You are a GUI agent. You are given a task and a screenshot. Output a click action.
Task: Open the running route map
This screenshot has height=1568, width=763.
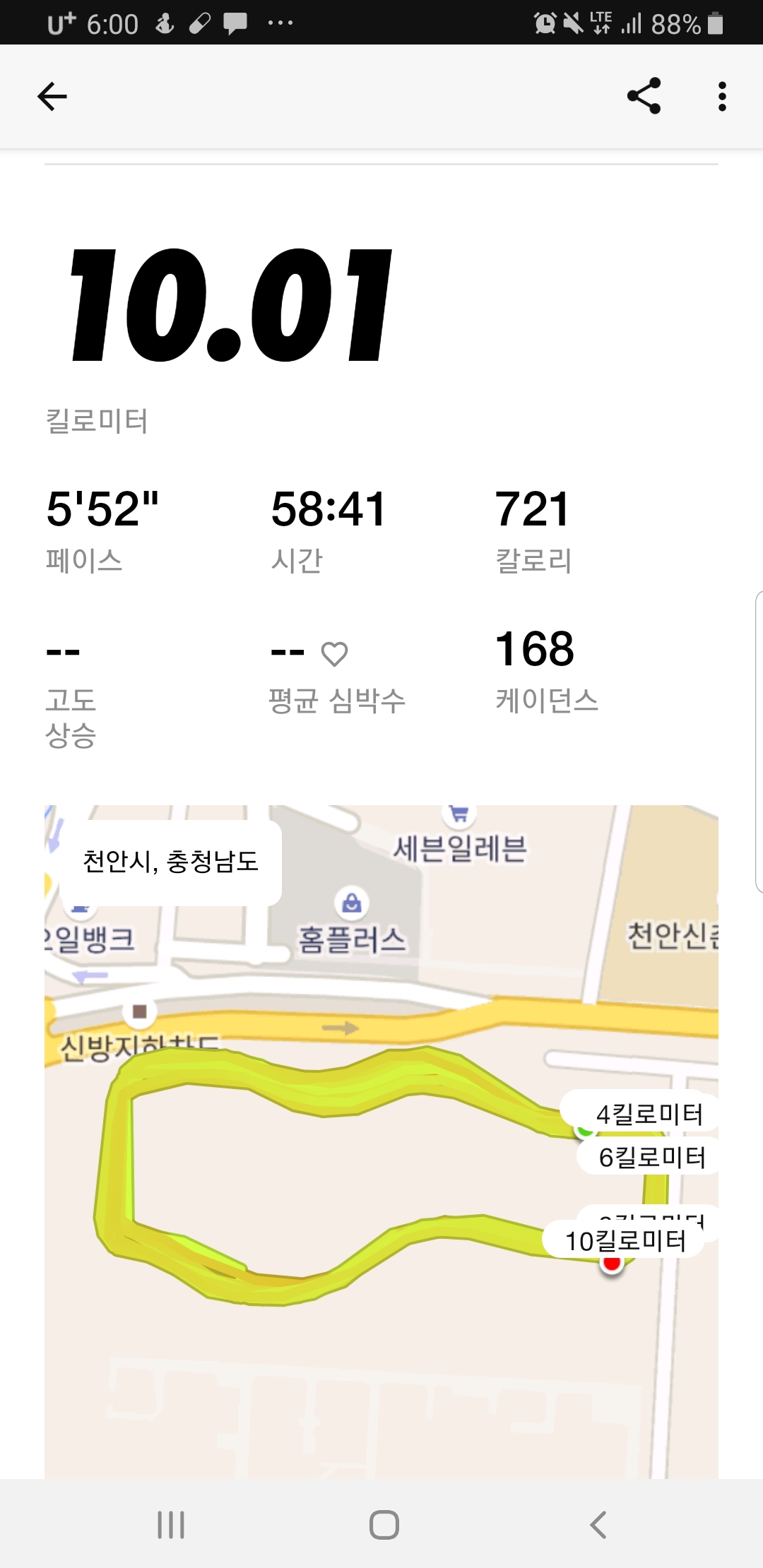381,1142
